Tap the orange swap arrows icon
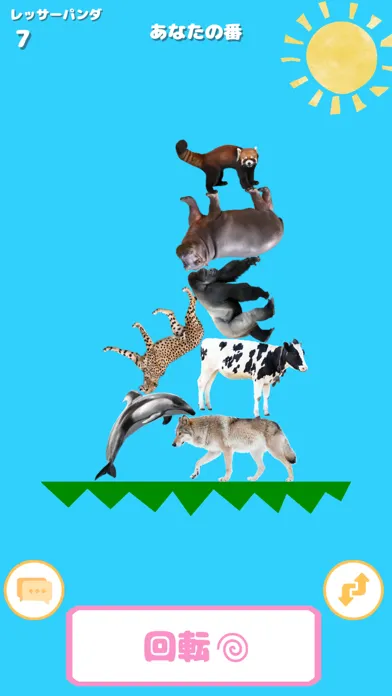The width and height of the screenshot is (392, 696). (x=353, y=589)
